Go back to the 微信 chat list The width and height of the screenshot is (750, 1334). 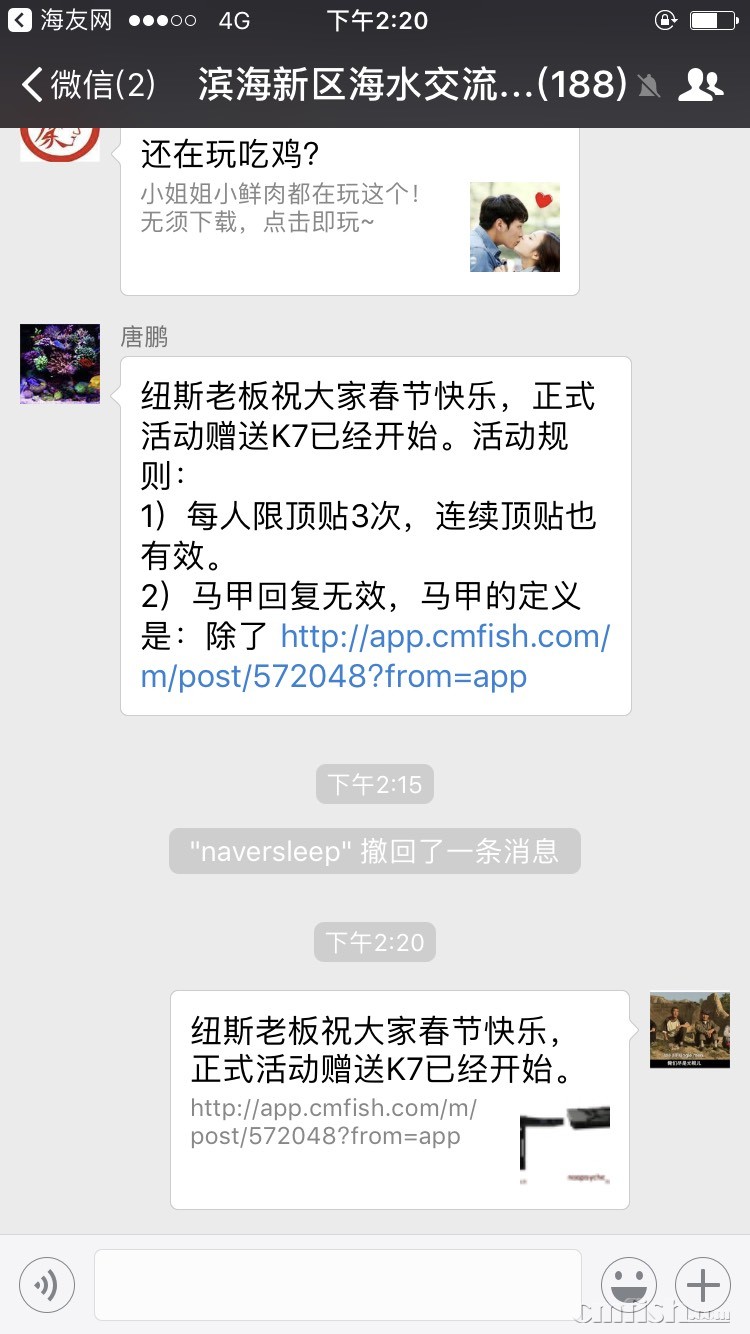coord(88,85)
